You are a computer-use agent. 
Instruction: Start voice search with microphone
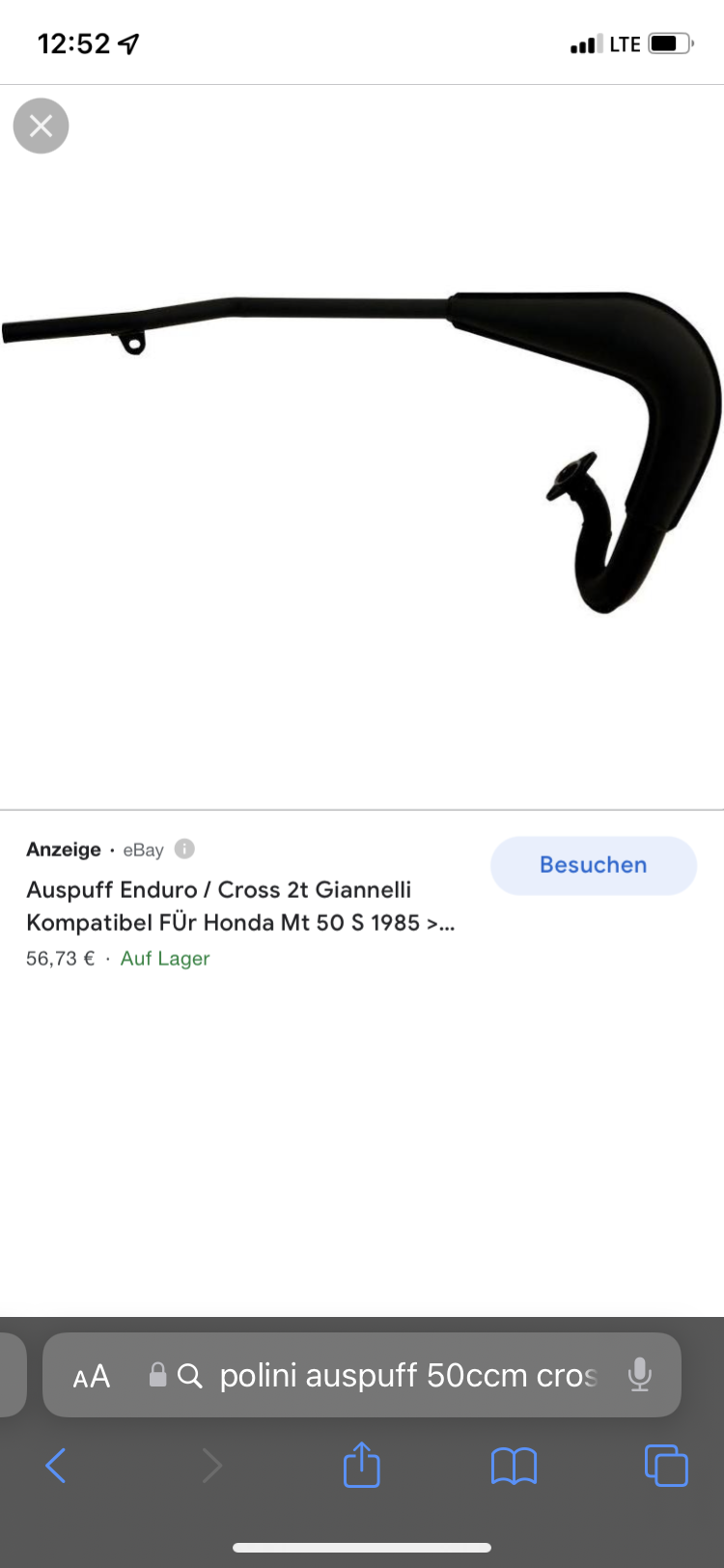pyautogui.click(x=639, y=1375)
